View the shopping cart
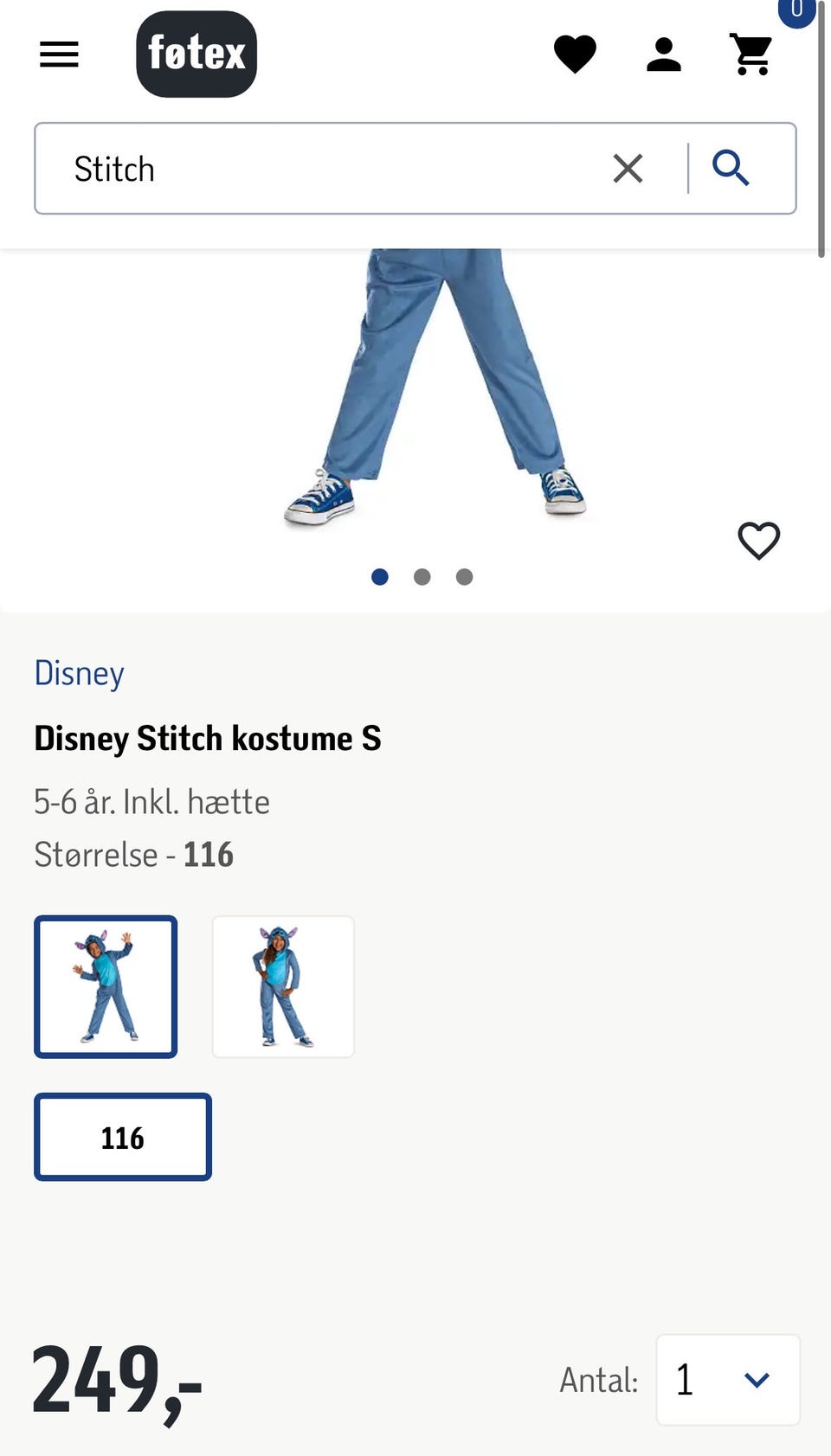 (x=751, y=55)
